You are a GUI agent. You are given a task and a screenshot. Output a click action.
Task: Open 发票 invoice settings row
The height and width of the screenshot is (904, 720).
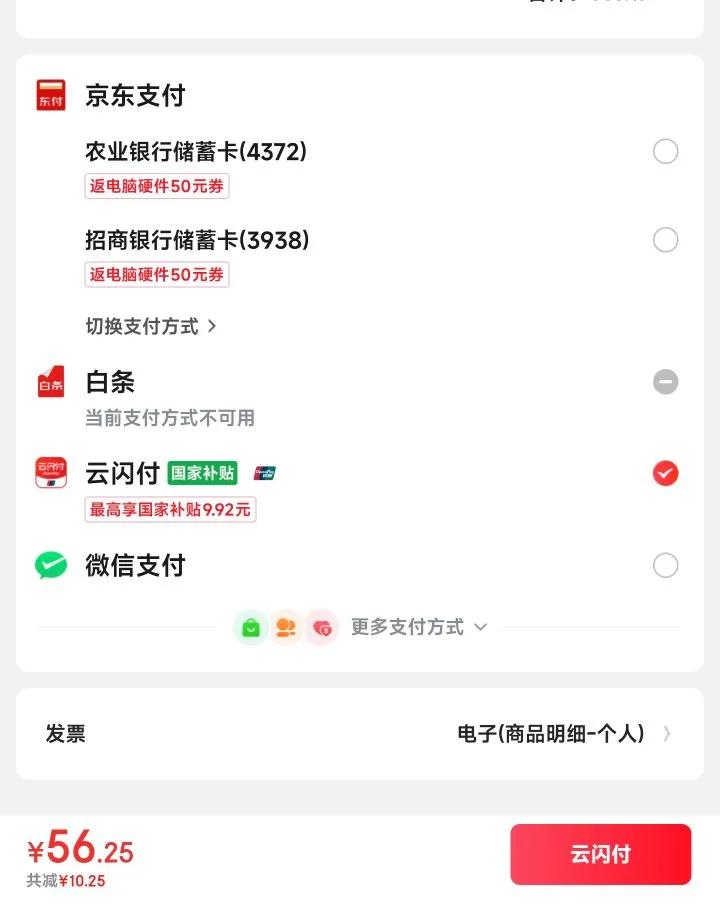tap(360, 734)
